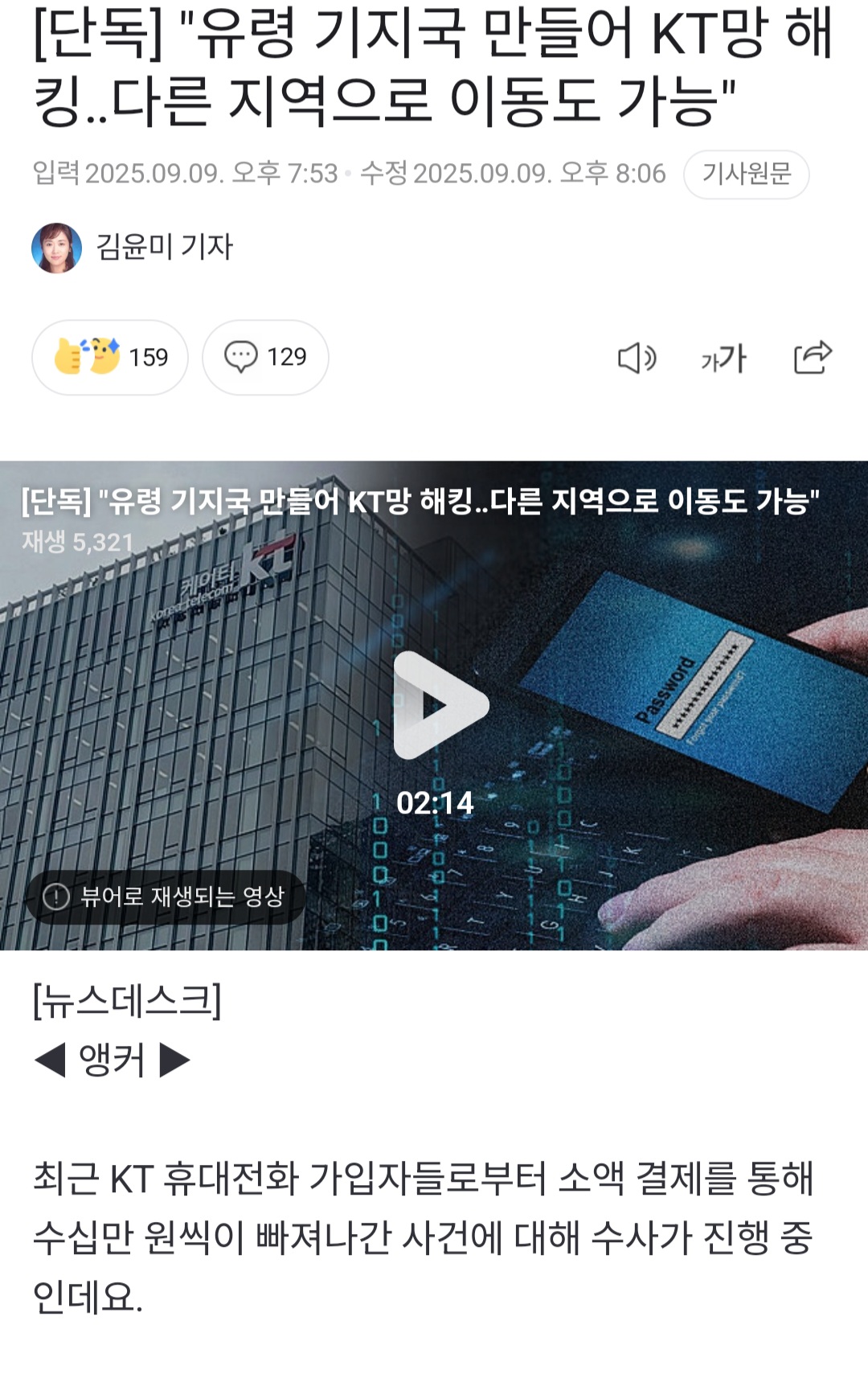Play the 02:14 news video
The height and width of the screenshot is (1374, 868).
click(x=439, y=705)
